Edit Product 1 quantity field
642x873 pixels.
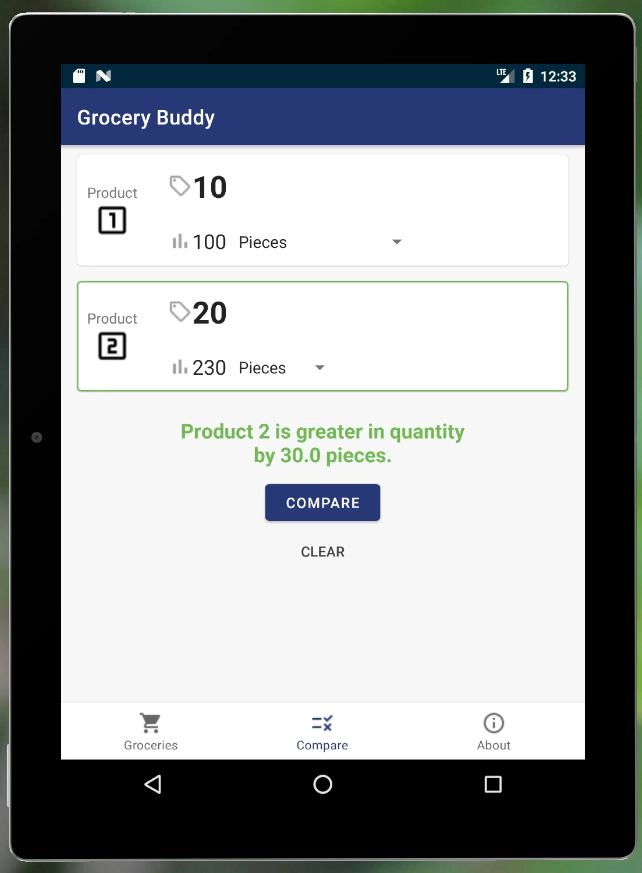(x=209, y=242)
